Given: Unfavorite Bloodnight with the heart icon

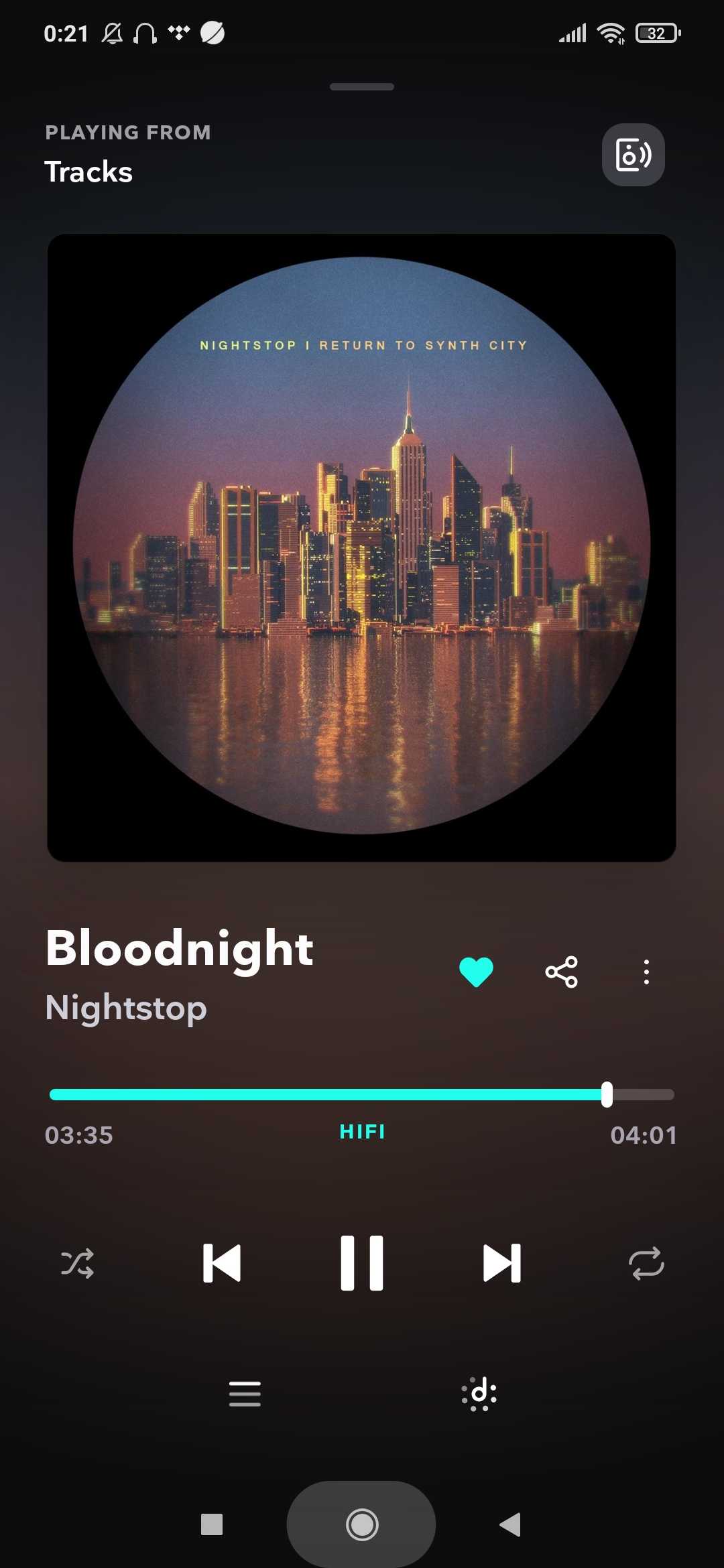Looking at the screenshot, I should point(477,972).
